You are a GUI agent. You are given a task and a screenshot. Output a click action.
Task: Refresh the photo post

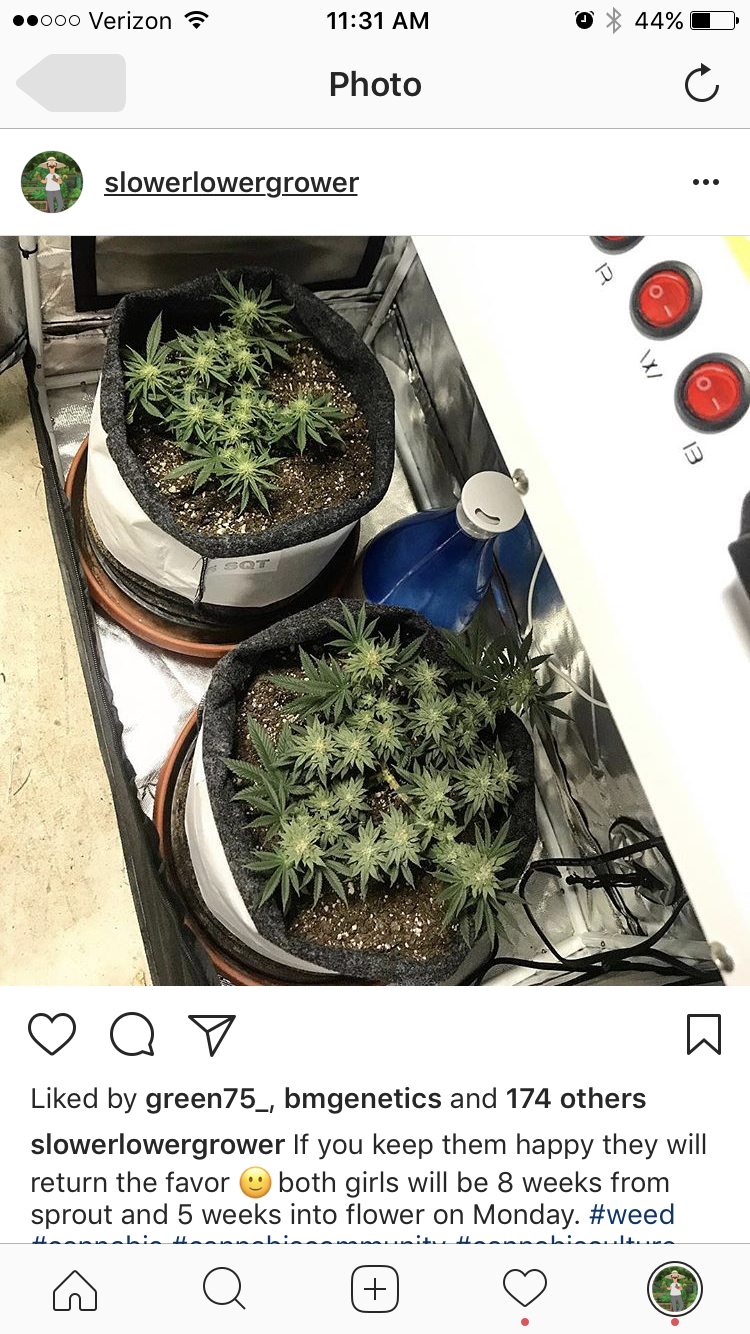702,84
